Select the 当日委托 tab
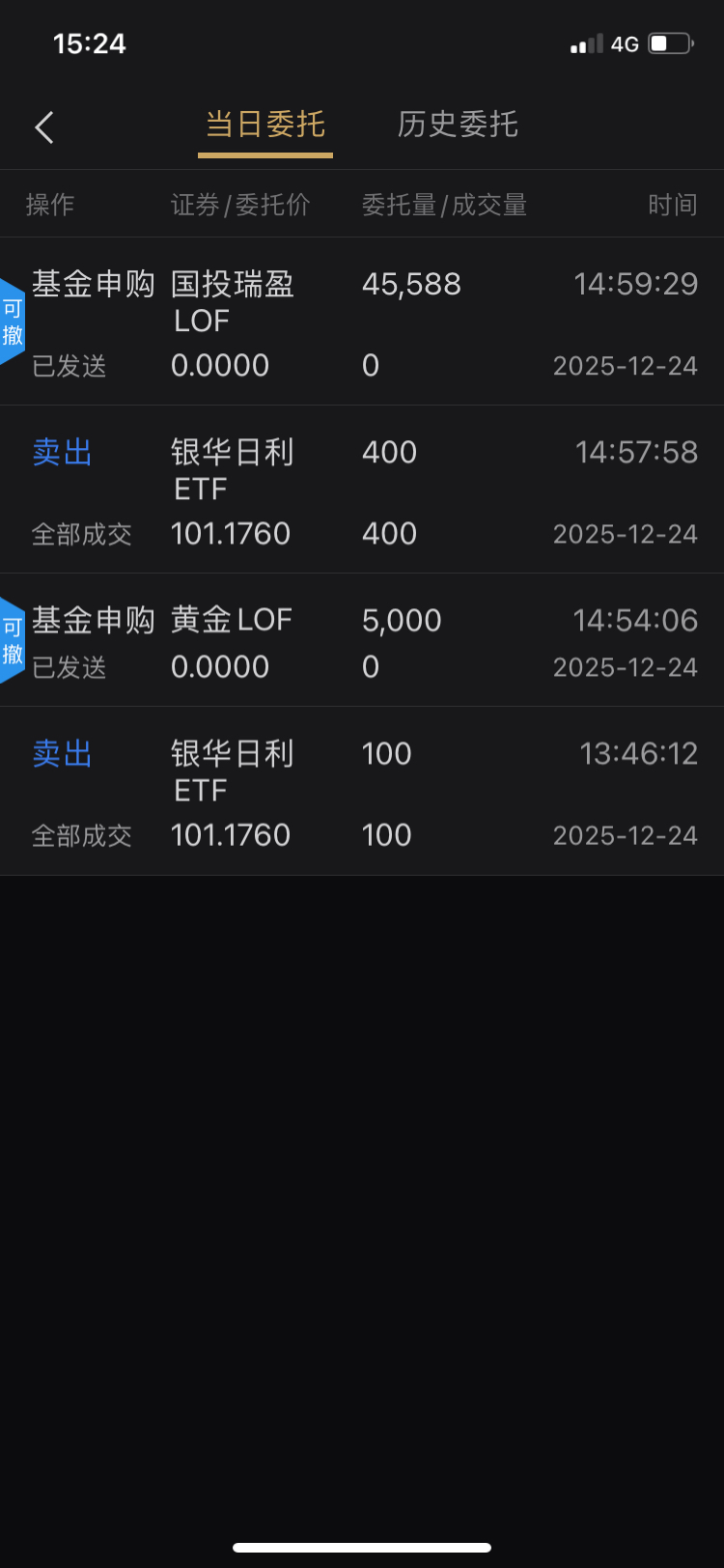Image resolution: width=724 pixels, height=1568 pixels. coord(265,125)
